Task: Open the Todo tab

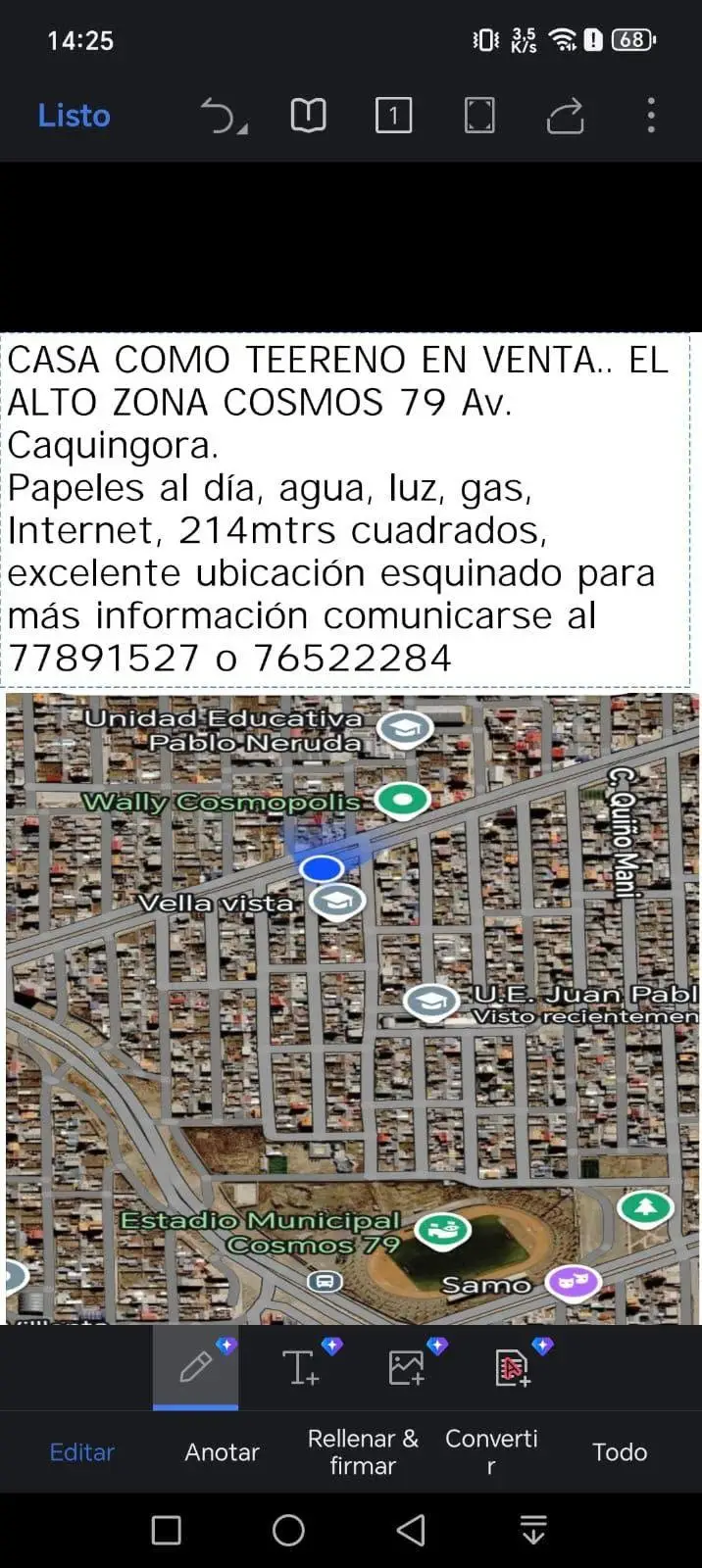Action: coord(620,1451)
